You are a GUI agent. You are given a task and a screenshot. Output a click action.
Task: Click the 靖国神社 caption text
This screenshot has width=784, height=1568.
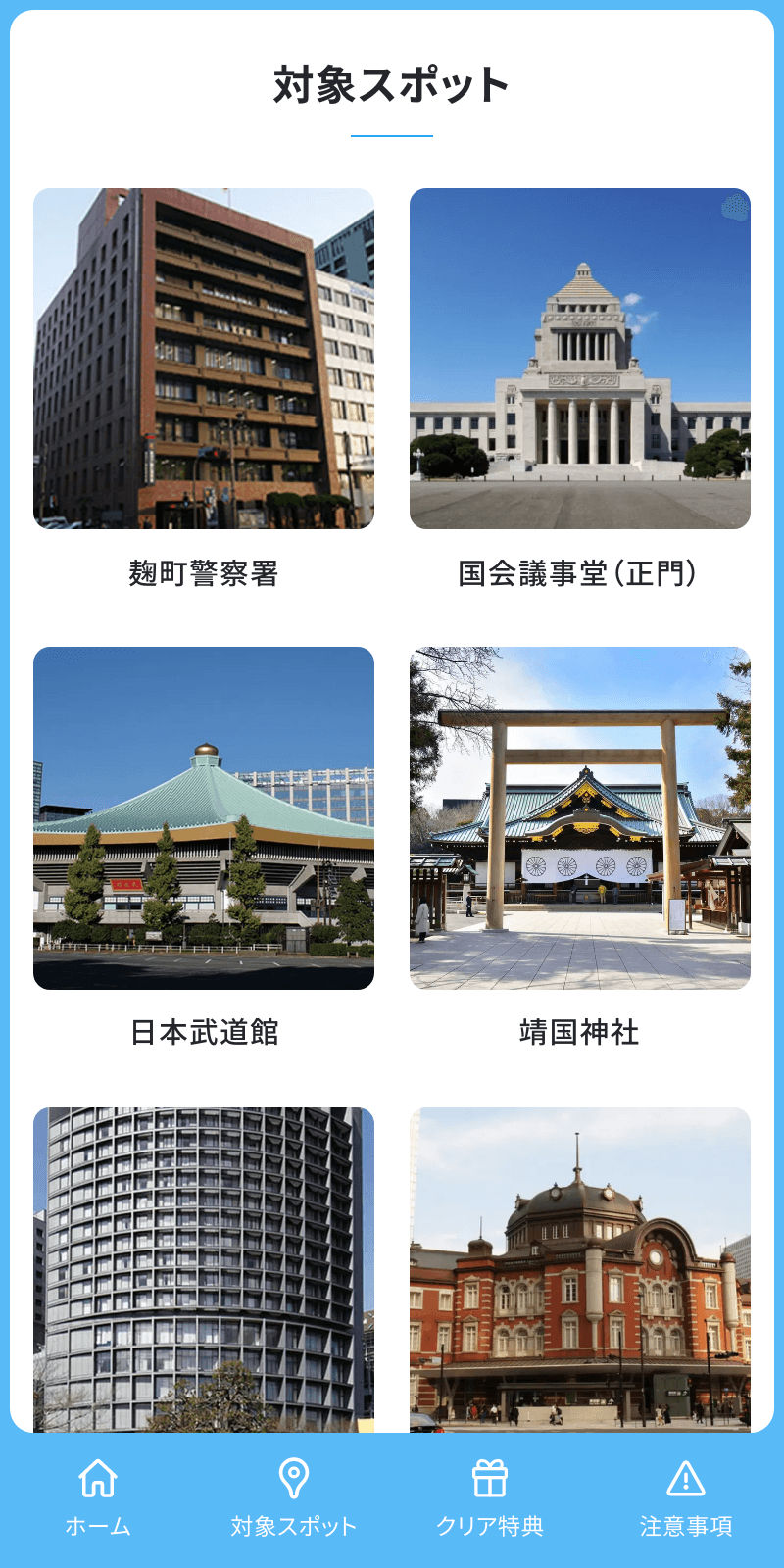(580, 1032)
